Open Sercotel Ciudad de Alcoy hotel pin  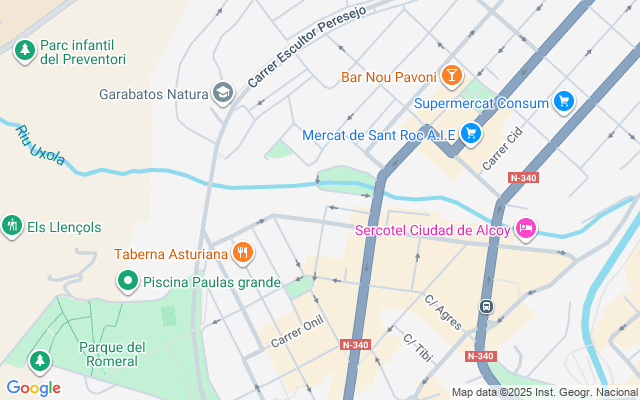tap(526, 230)
